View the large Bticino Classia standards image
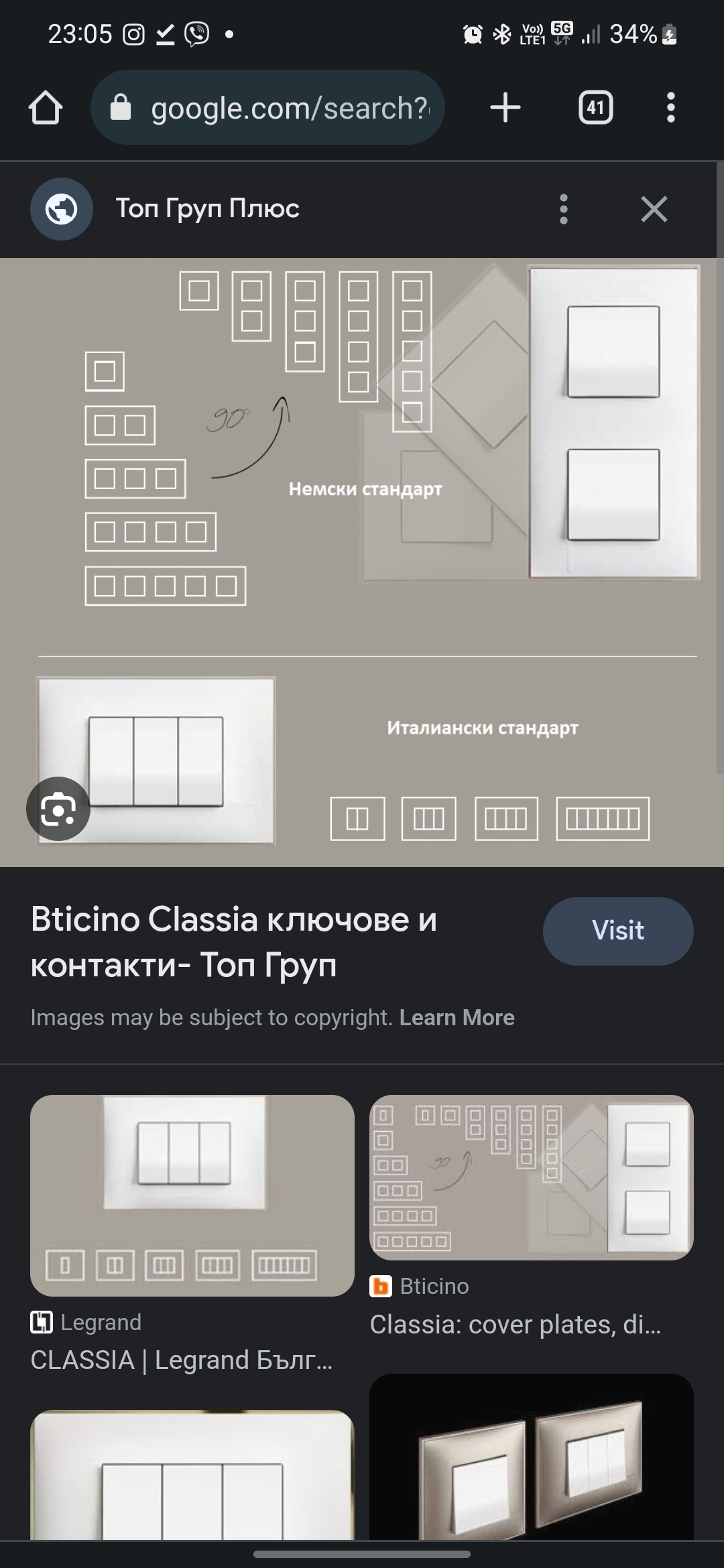This screenshot has height=1568, width=724. [362, 562]
